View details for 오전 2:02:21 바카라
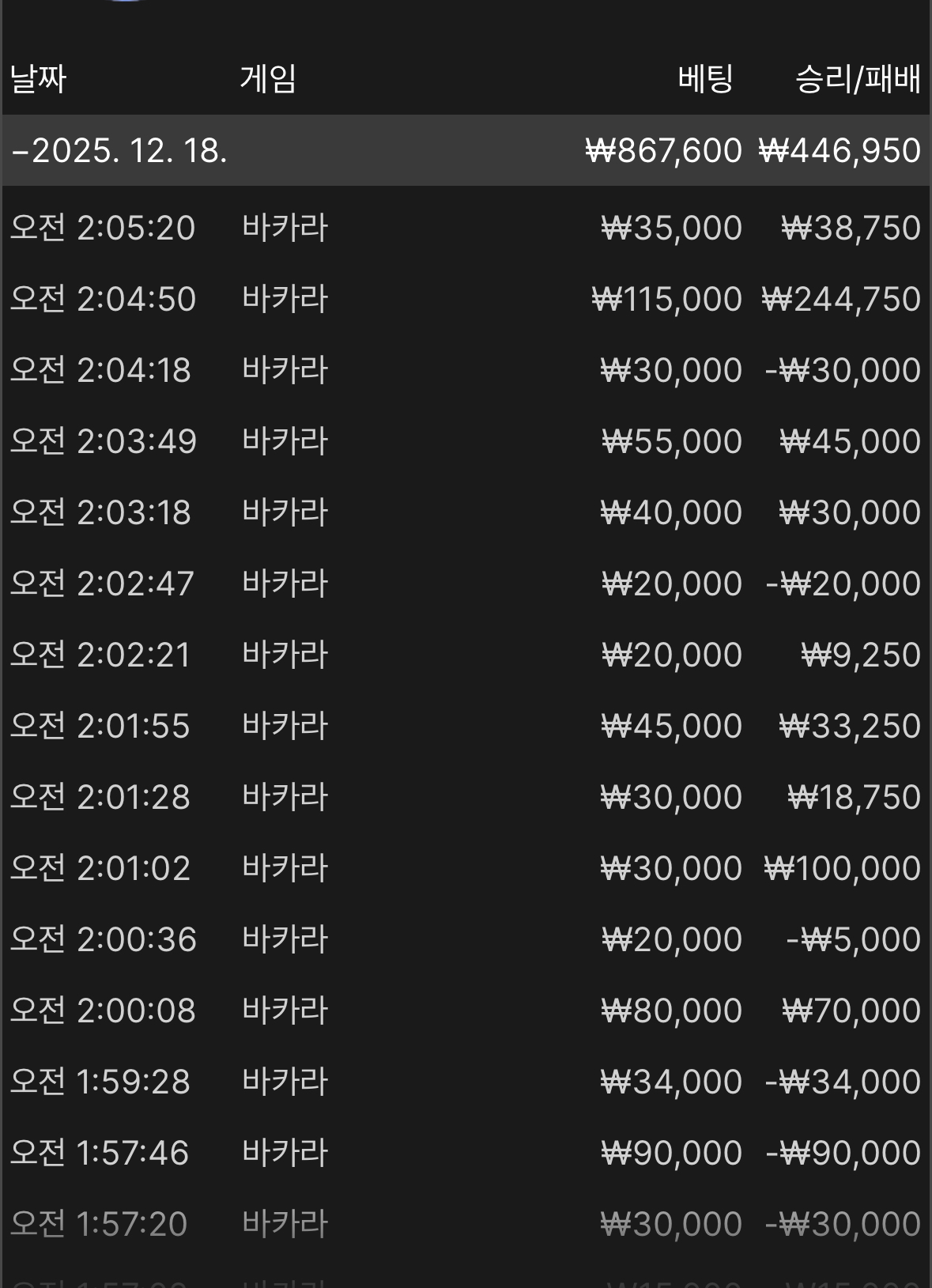The height and width of the screenshot is (1288, 932). point(465,655)
